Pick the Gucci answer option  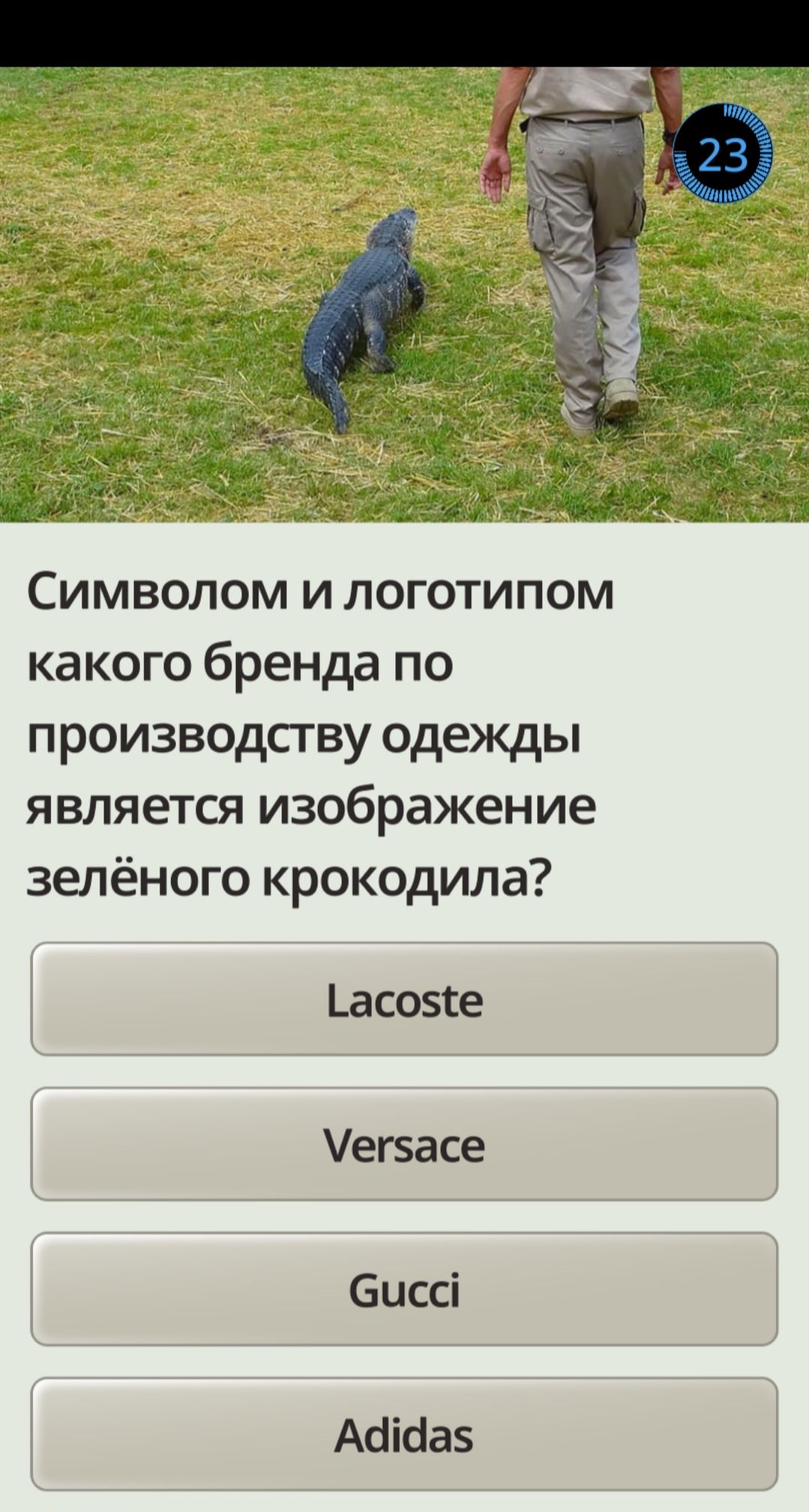(404, 1289)
